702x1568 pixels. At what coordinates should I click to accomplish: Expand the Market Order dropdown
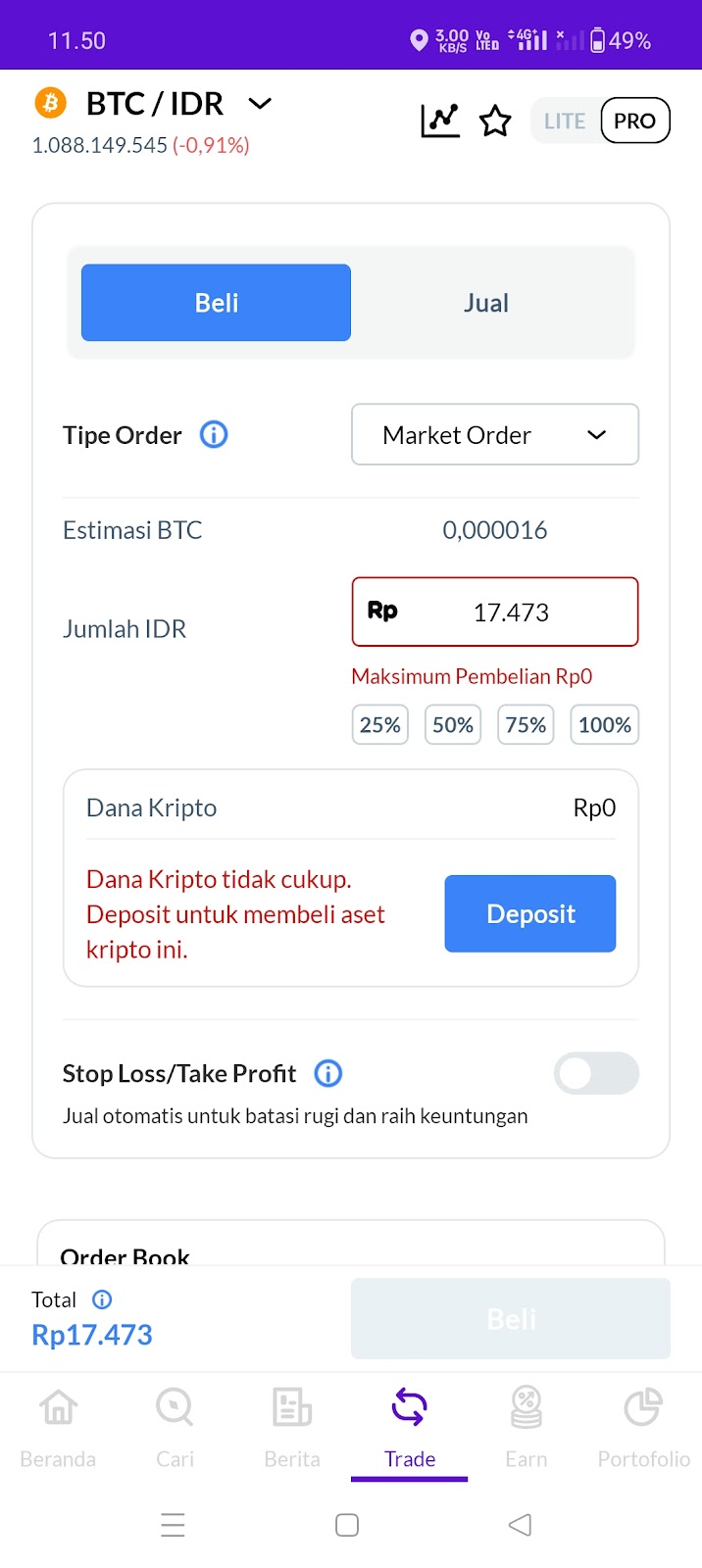click(x=495, y=434)
